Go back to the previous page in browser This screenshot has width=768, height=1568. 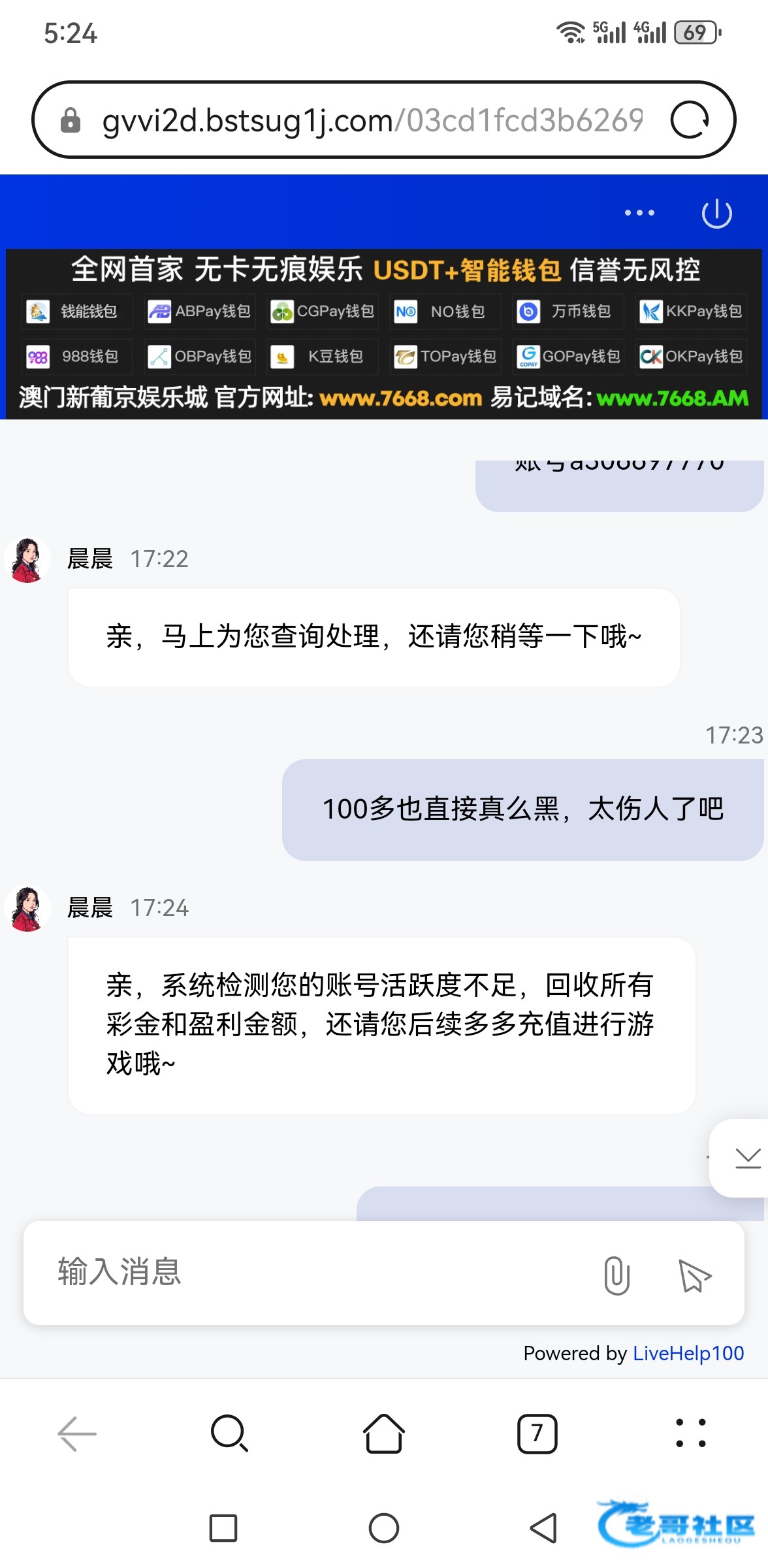pos(77,1433)
